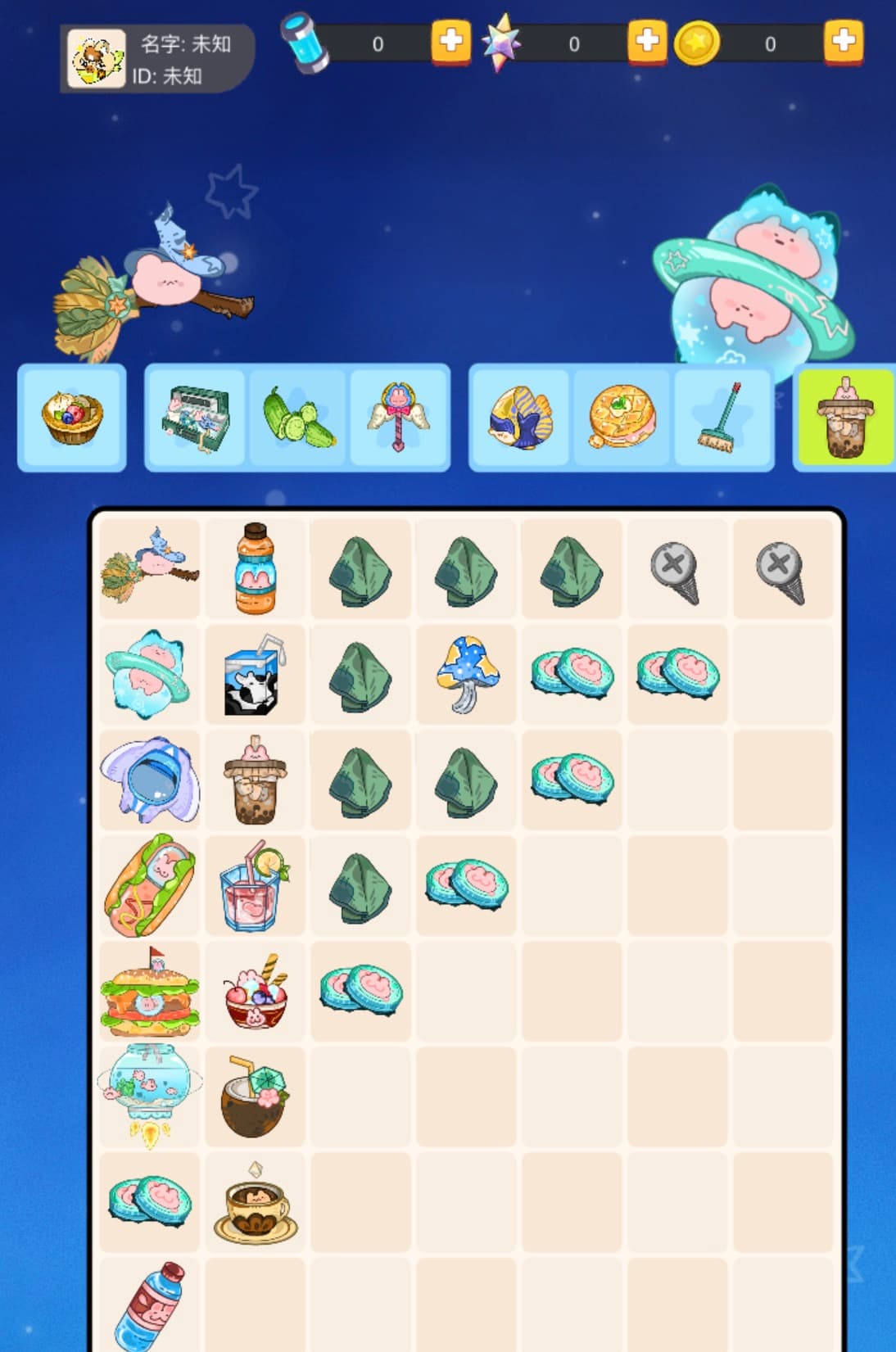The width and height of the screenshot is (896, 1352).
Task: Tap the highlighted bubble tea order tile
Action: [844, 418]
